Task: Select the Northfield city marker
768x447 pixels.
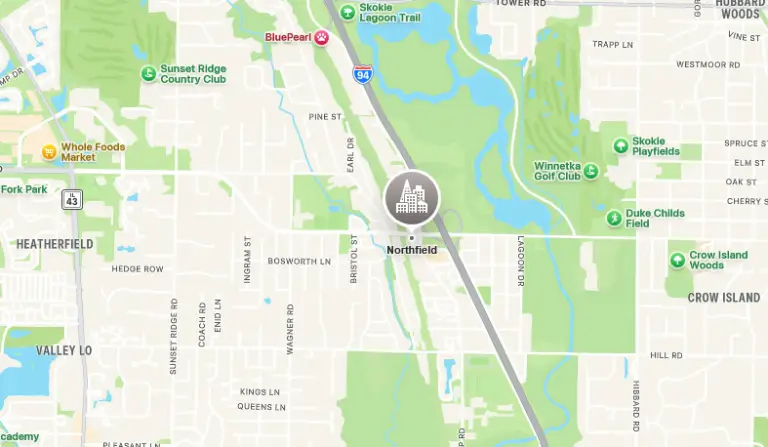Action: pos(411,197)
